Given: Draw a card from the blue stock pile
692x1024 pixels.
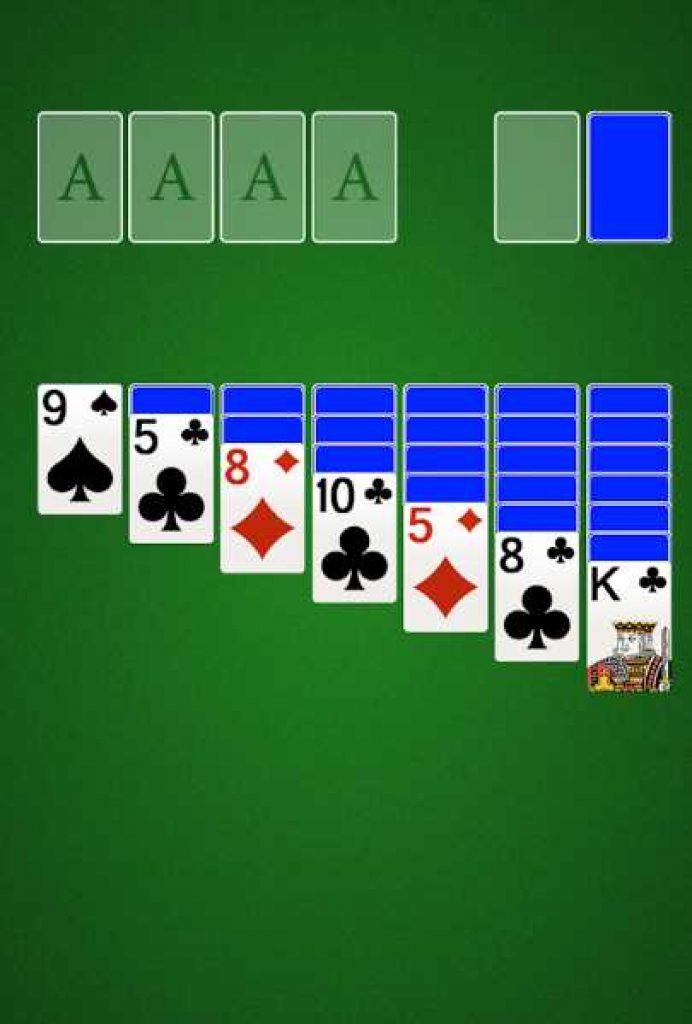Looking at the screenshot, I should coord(628,177).
